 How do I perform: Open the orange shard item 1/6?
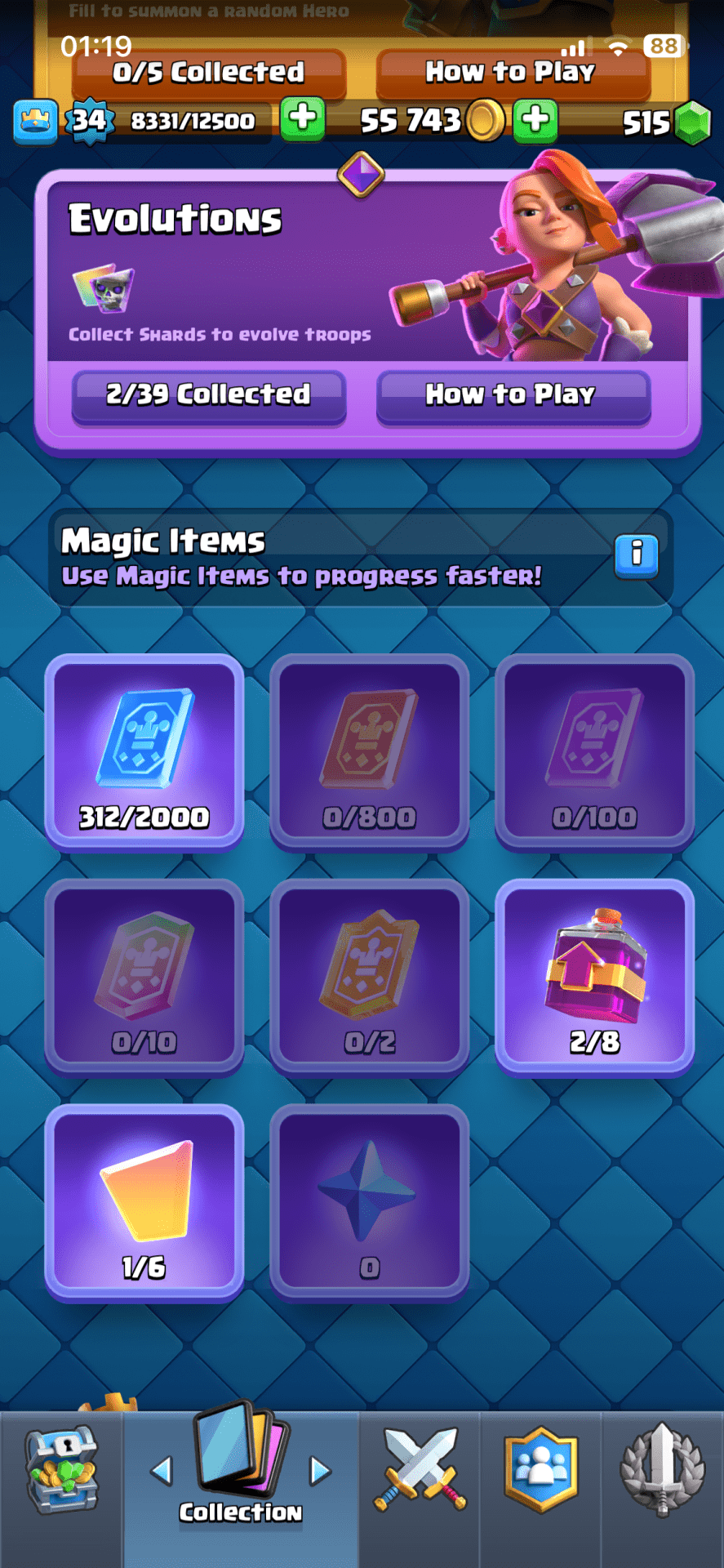click(x=144, y=1202)
